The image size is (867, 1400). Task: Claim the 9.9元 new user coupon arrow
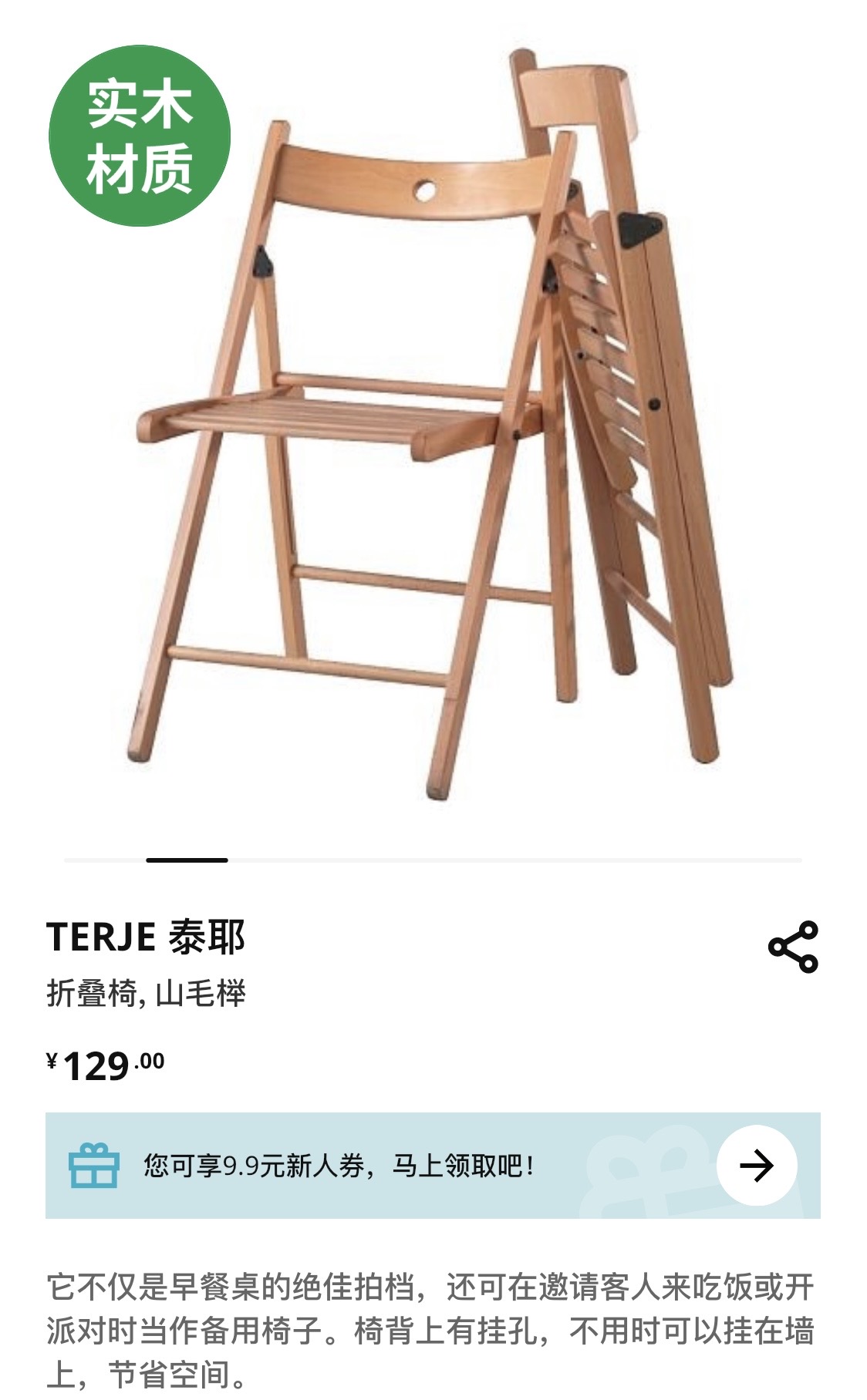[x=756, y=1166]
